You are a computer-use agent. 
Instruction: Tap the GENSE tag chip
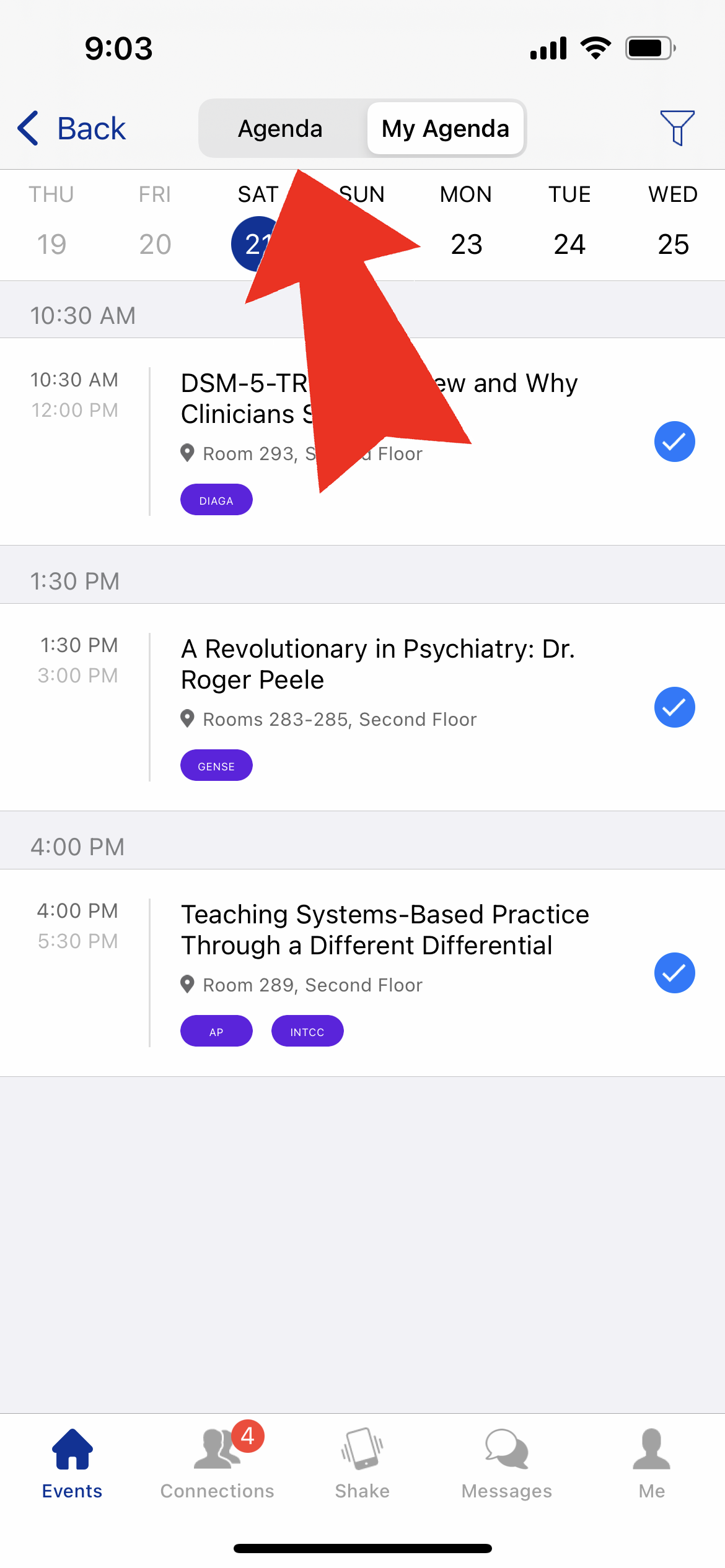(x=216, y=765)
